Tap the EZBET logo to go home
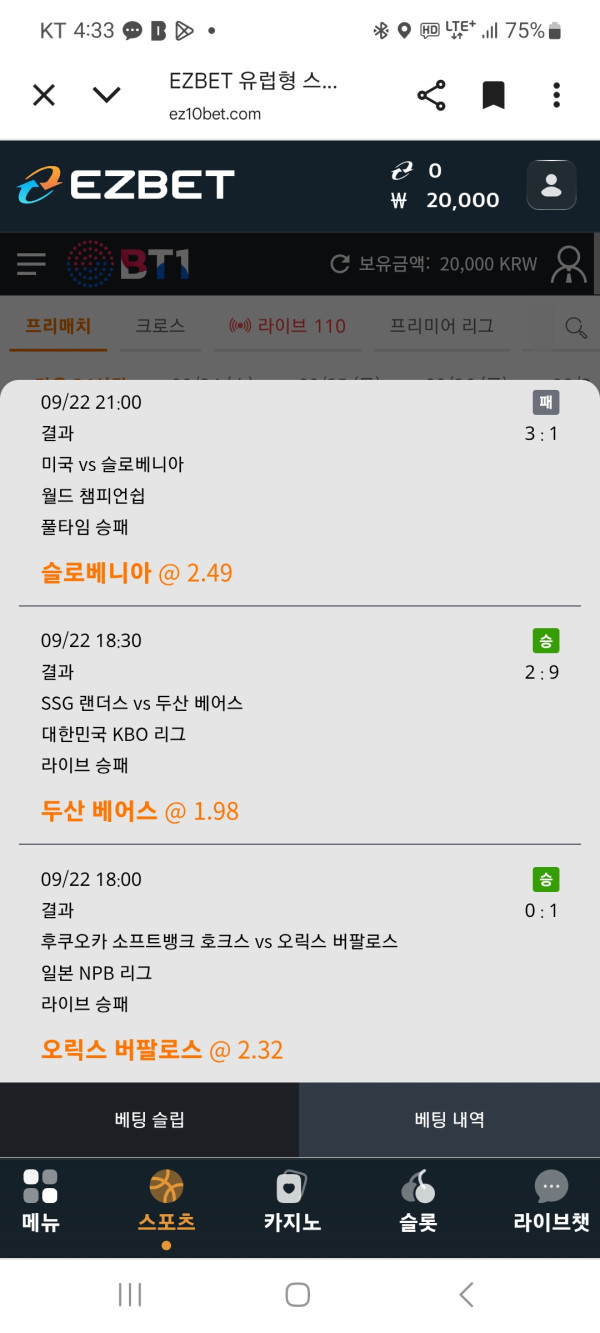Image resolution: width=600 pixels, height=1333 pixels. (126, 185)
